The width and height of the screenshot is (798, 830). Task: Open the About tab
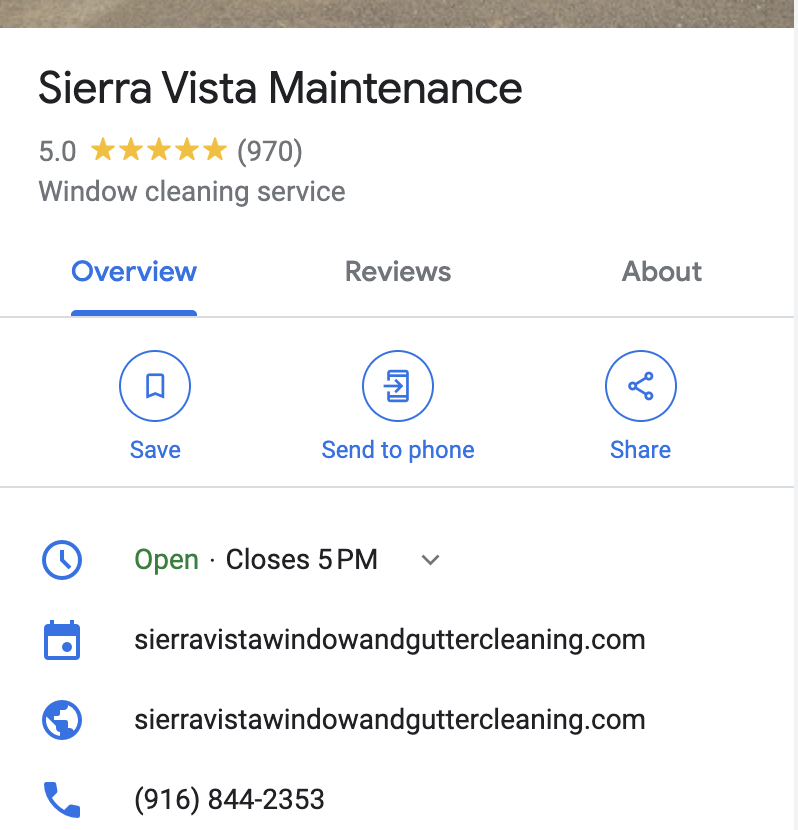[x=661, y=272]
